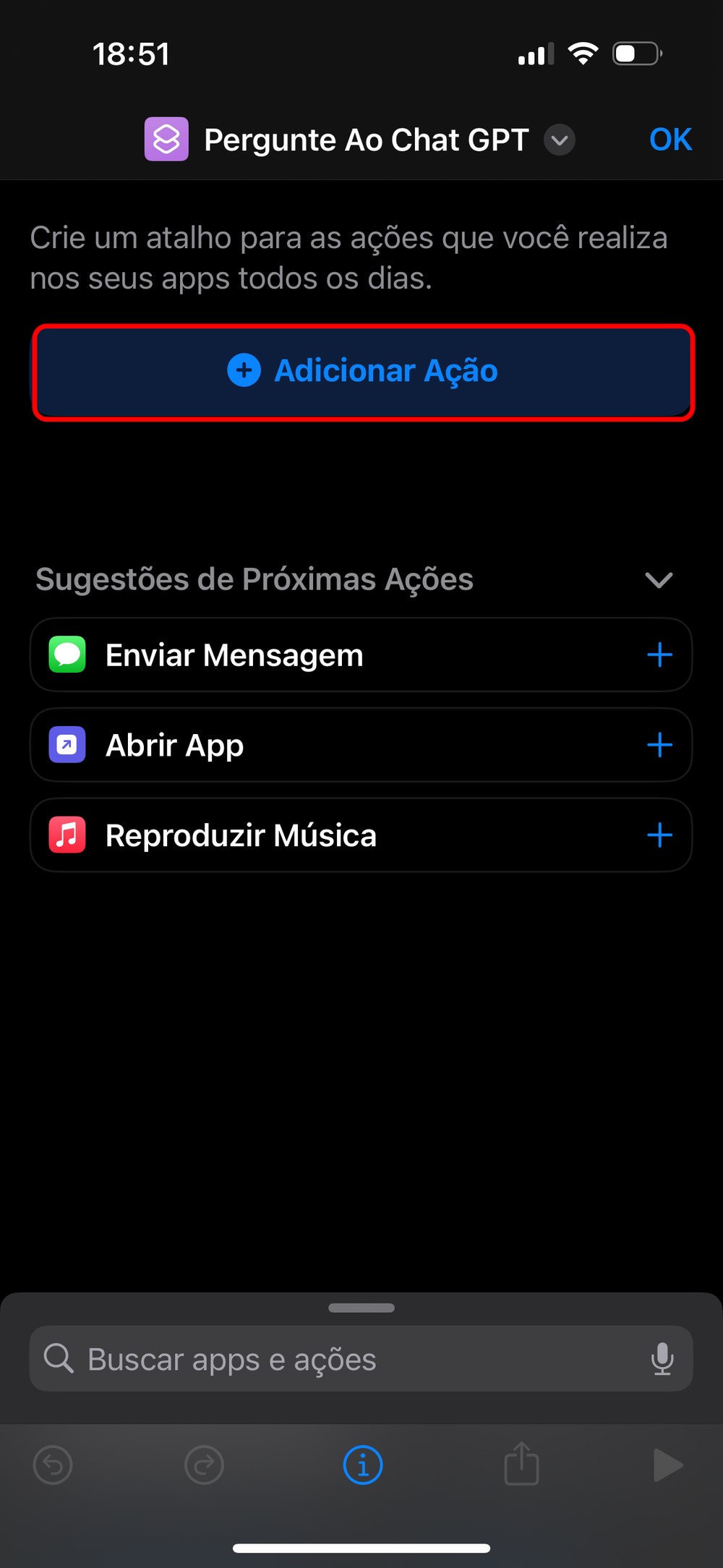Activate the microphone for voice search
Viewport: 723px width, 1568px height.
pyautogui.click(x=662, y=1359)
